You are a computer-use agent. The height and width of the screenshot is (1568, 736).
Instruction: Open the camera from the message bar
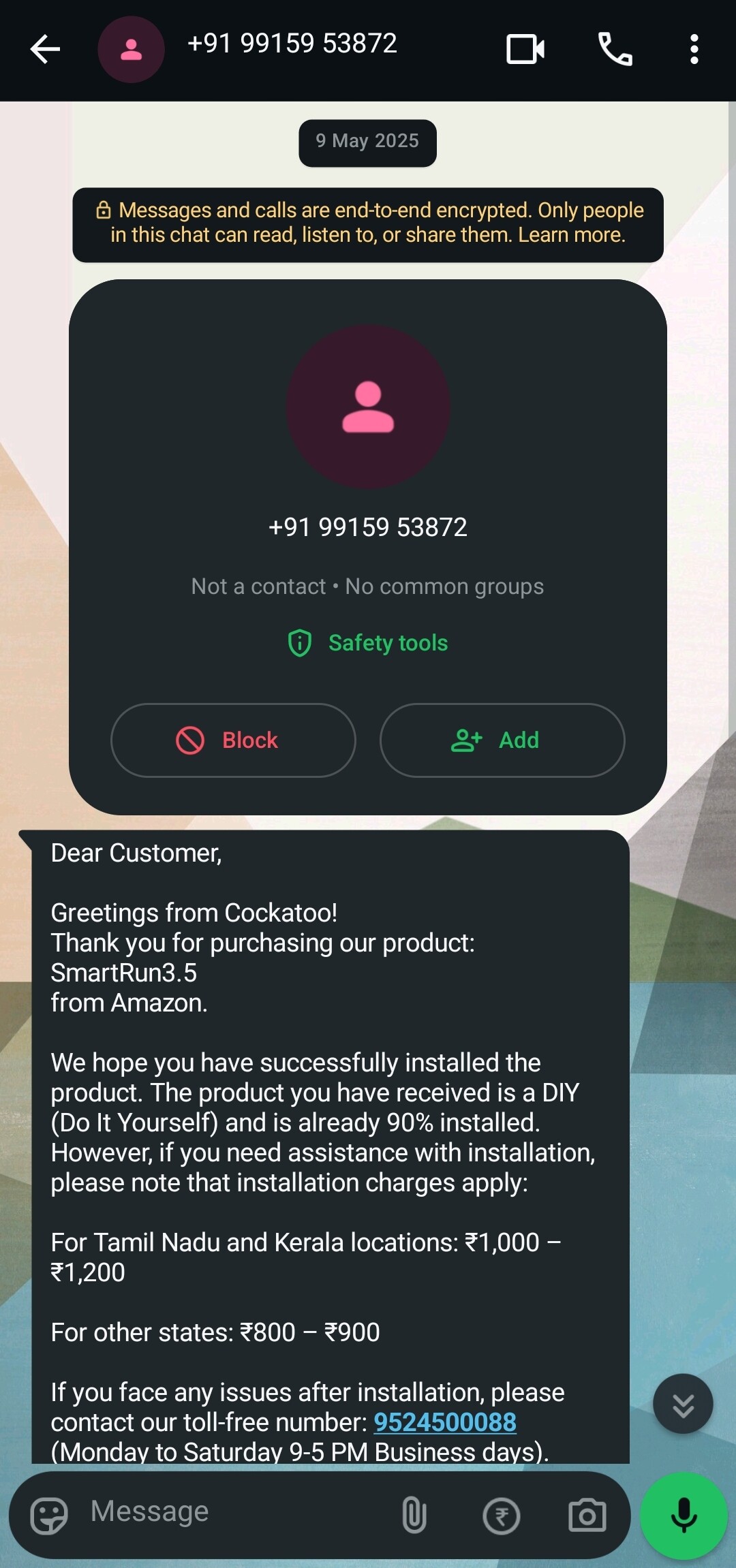point(587,1516)
